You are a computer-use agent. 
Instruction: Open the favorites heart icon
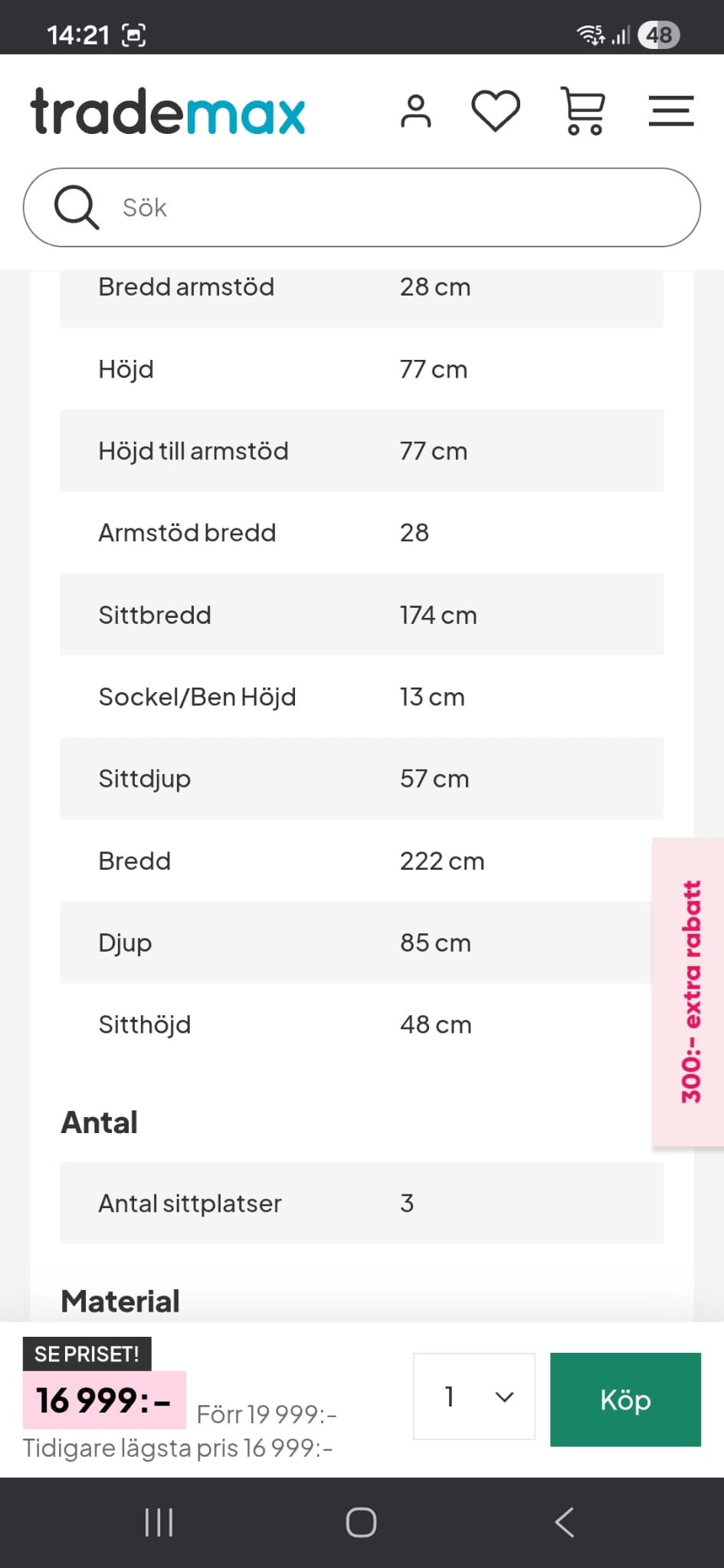point(496,111)
